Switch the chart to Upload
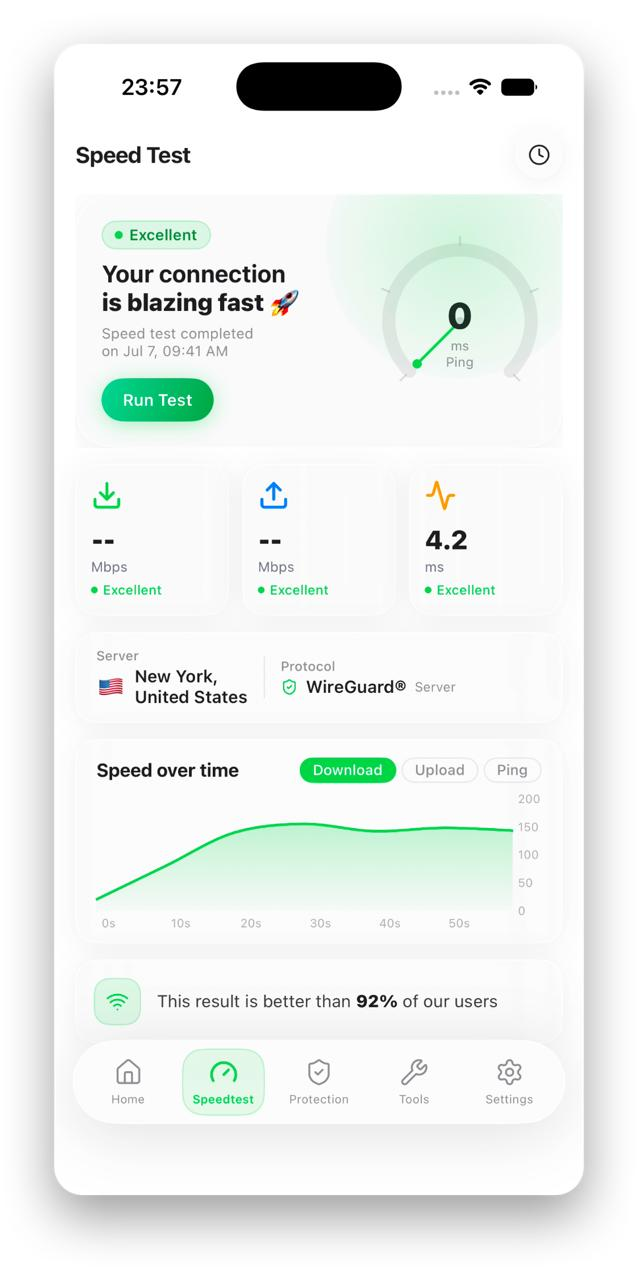638x1280 pixels. pos(440,770)
